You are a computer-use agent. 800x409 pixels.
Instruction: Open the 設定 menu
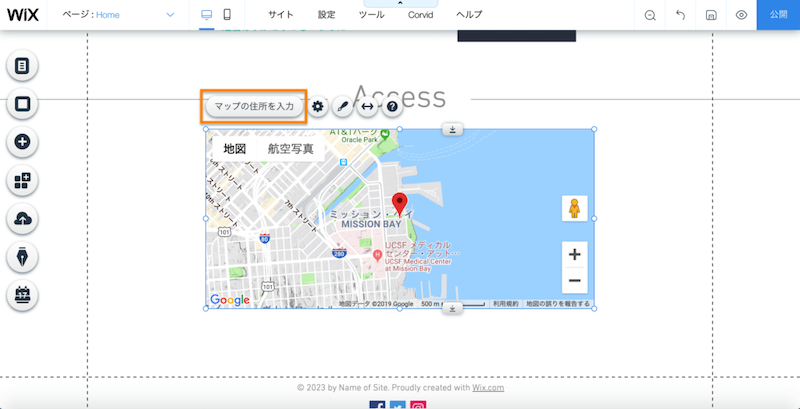326,15
